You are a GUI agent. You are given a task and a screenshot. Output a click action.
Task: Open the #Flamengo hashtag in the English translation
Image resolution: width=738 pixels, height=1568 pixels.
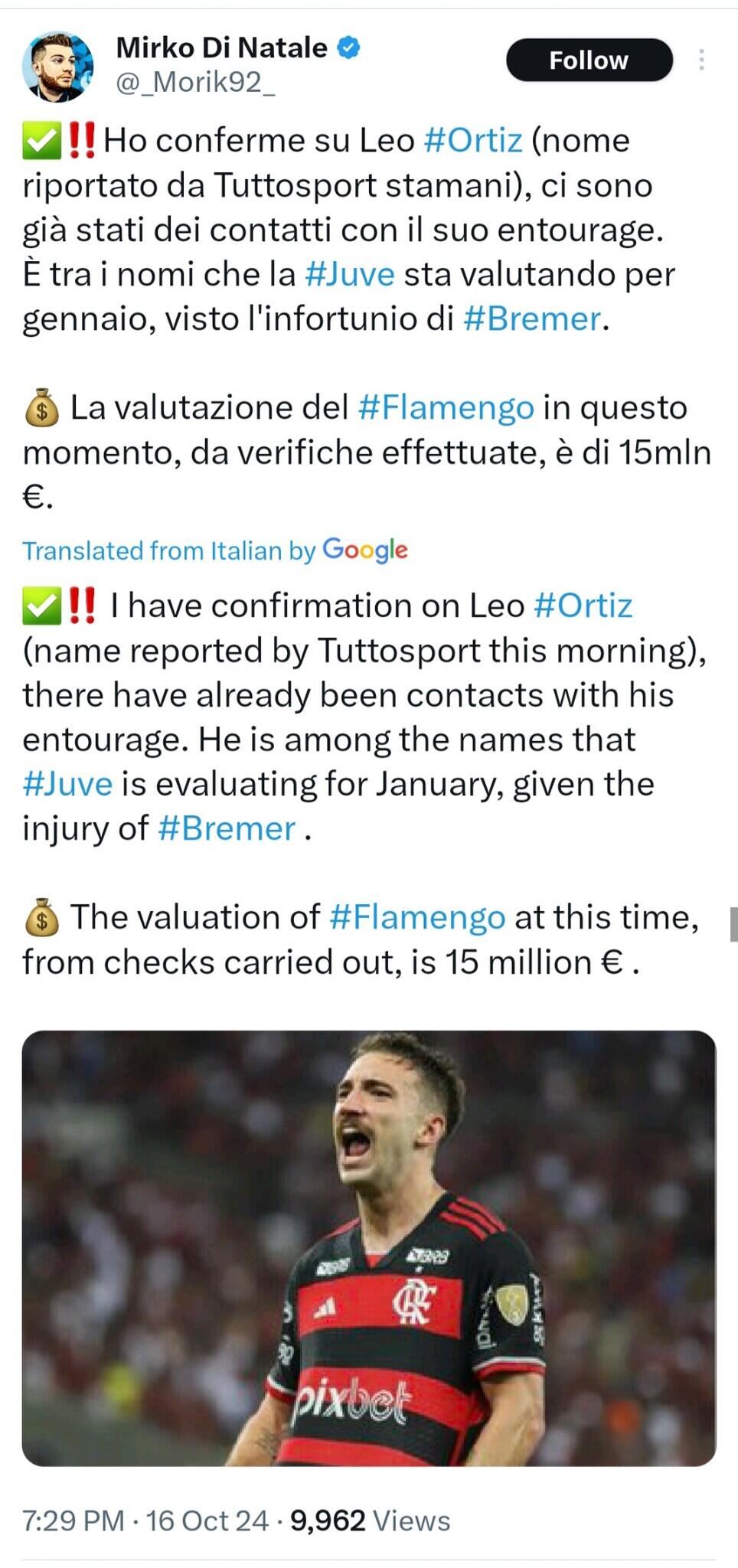[x=417, y=917]
